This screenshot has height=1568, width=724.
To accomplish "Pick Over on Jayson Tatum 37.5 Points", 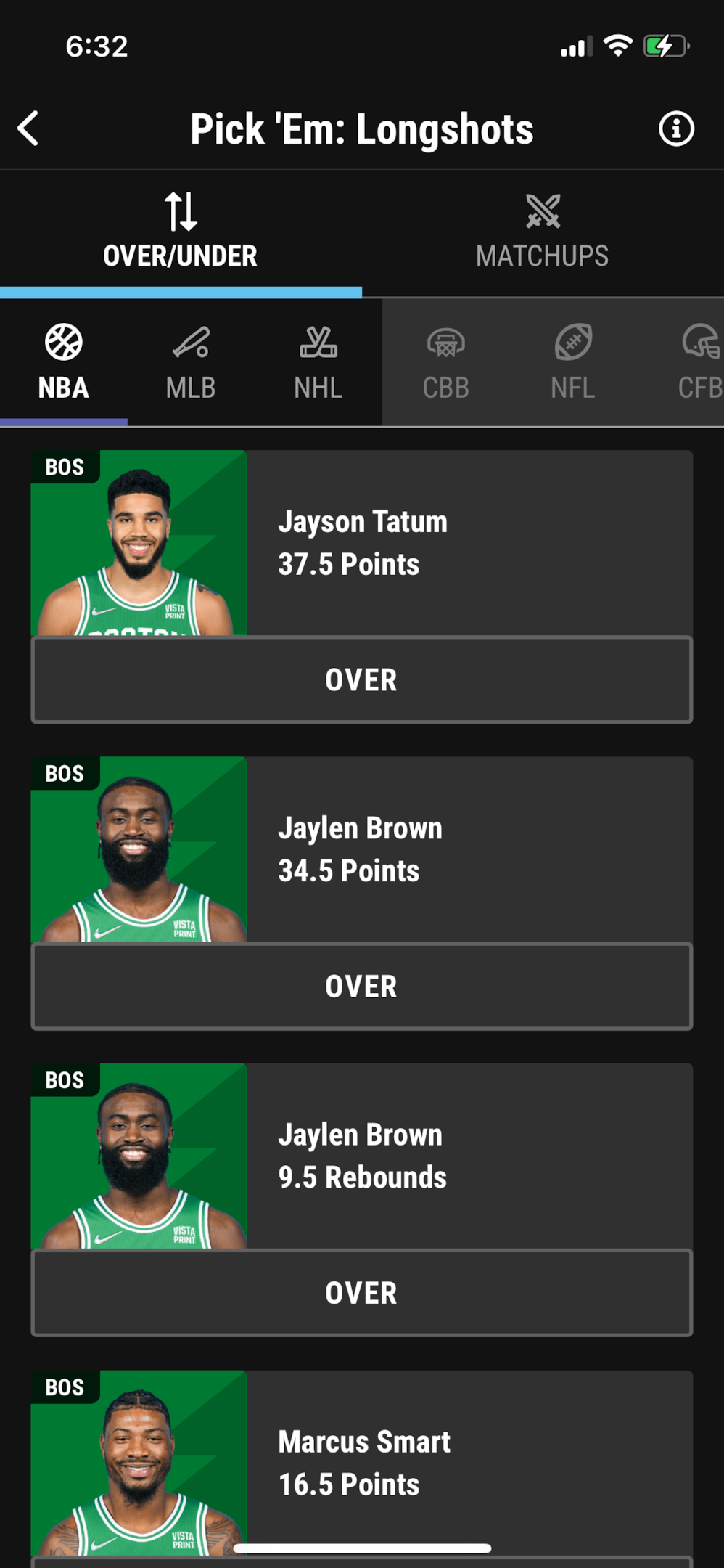I will (x=362, y=680).
